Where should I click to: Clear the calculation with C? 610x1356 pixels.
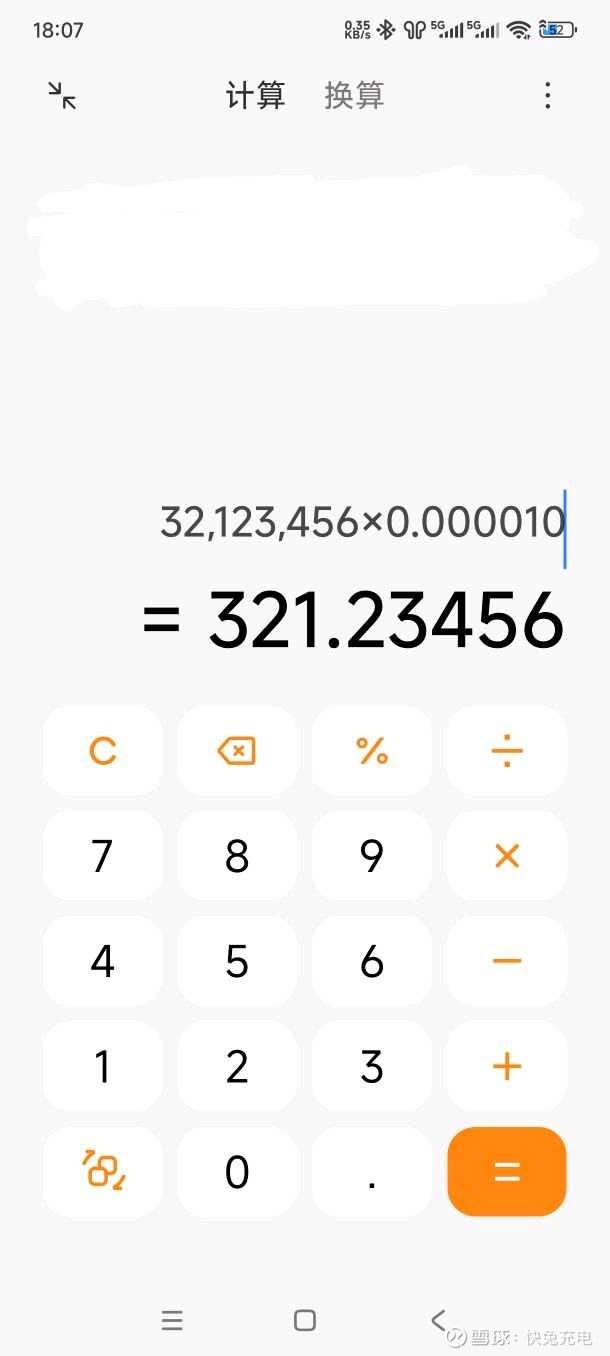102,751
